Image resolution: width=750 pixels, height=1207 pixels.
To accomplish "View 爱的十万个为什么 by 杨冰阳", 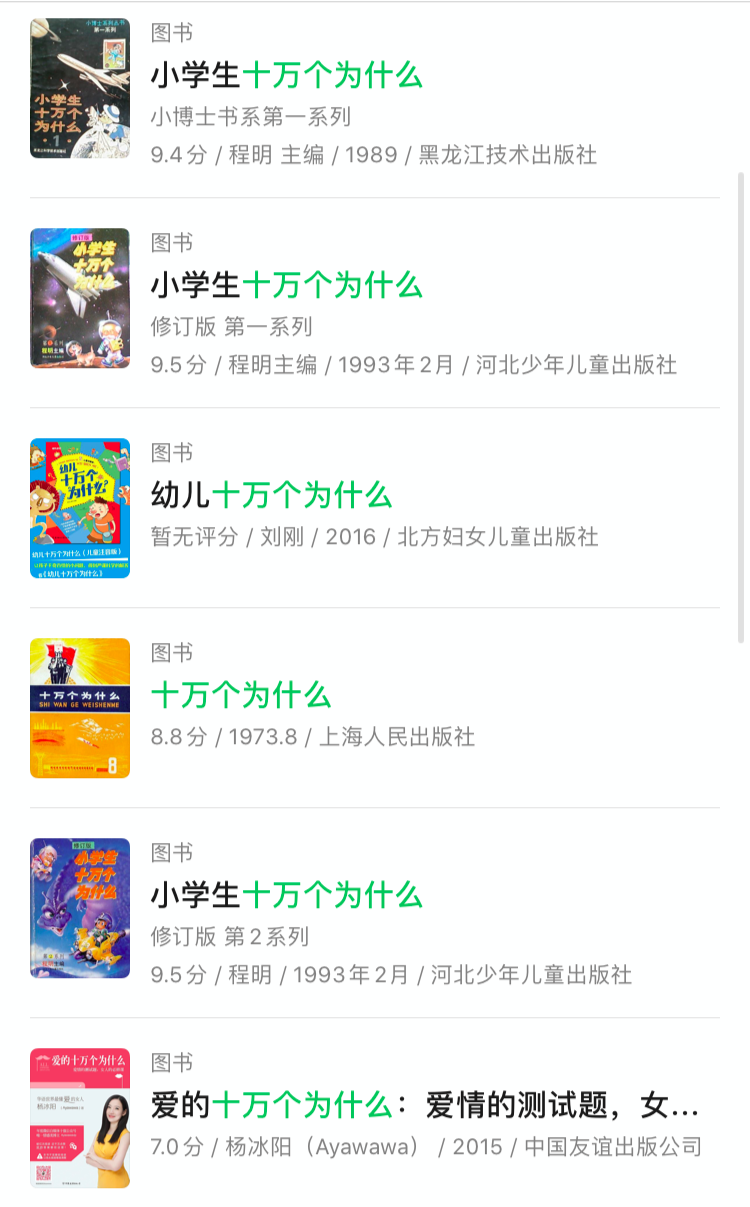I will 424,1105.
